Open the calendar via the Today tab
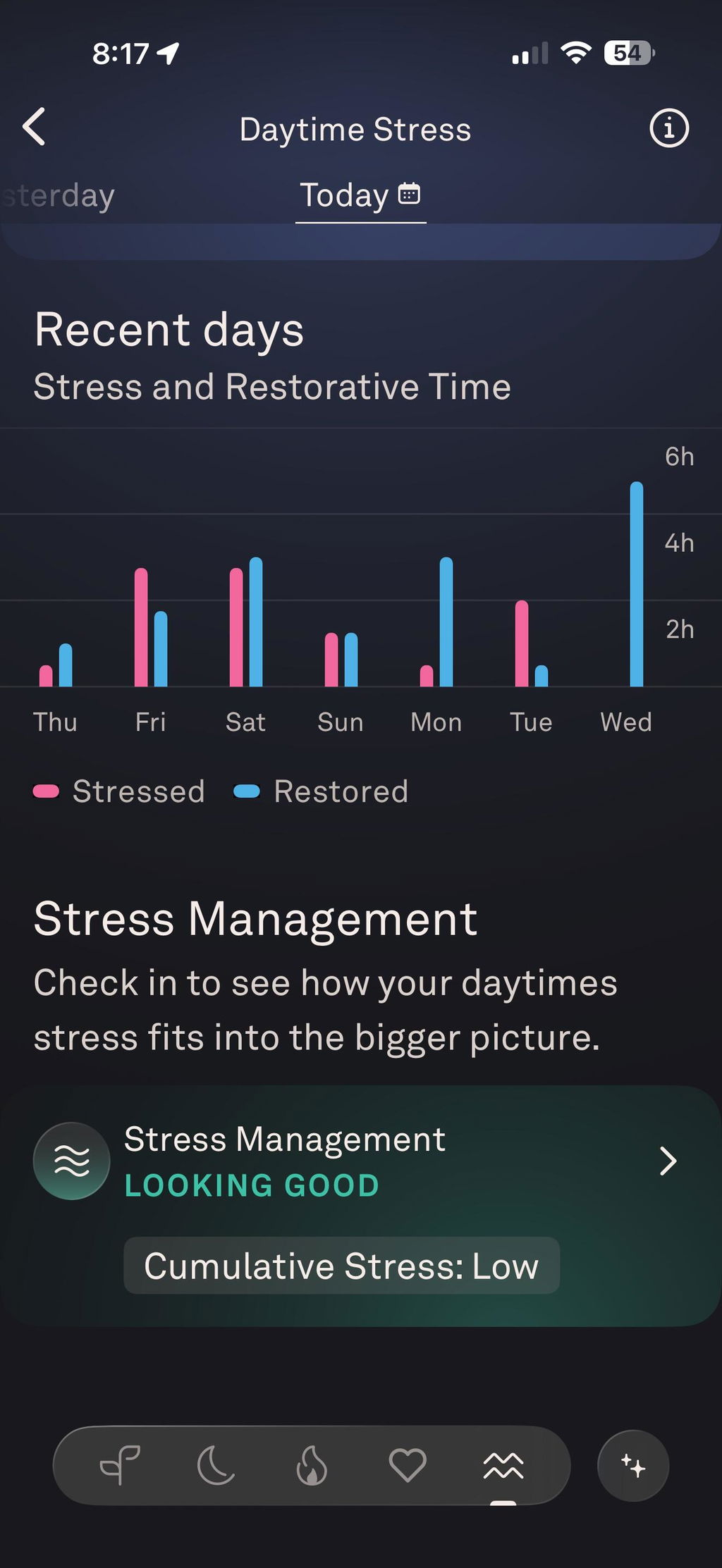Screen dimensions: 722x1568 pos(360,196)
